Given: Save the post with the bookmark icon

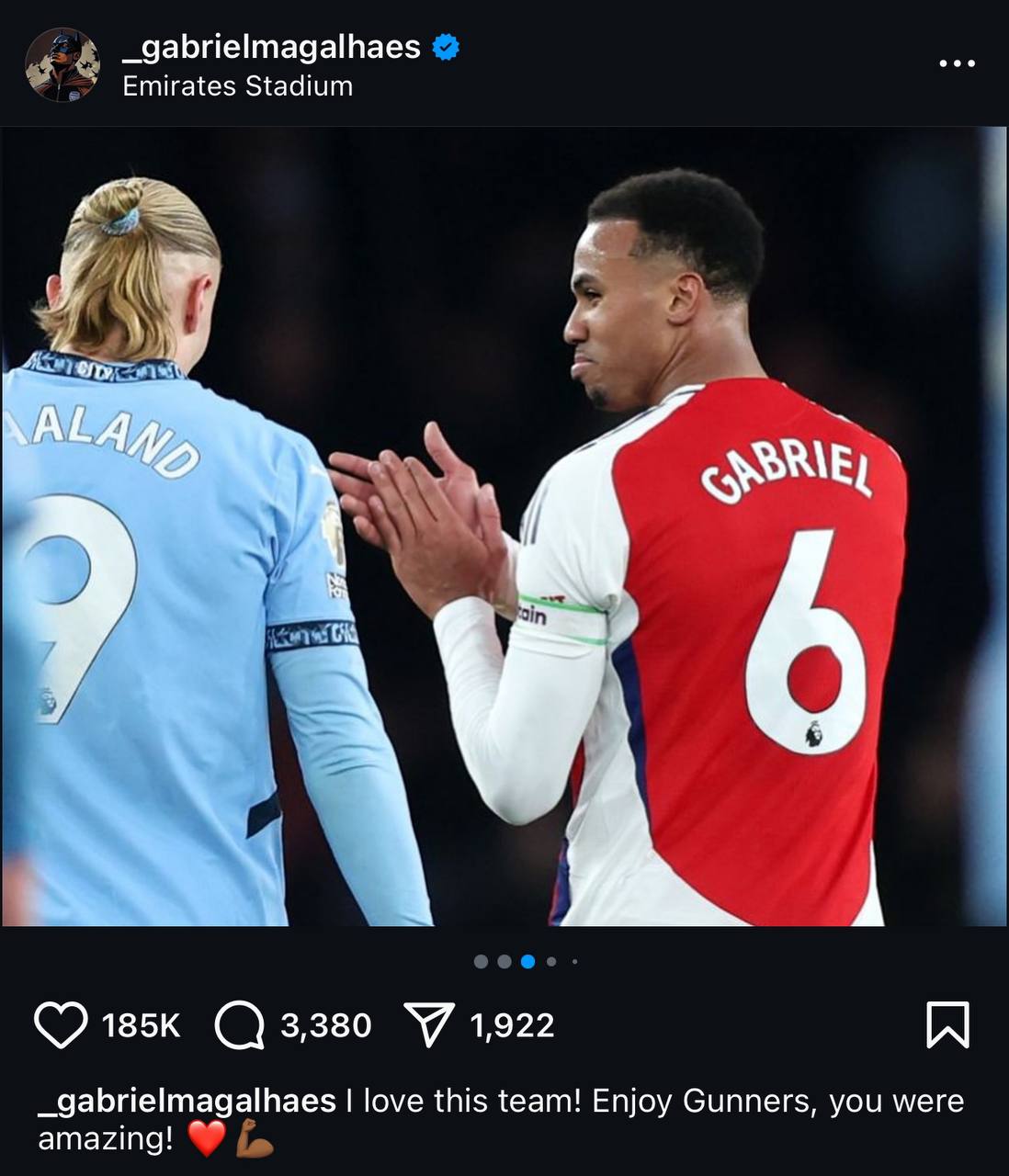Looking at the screenshot, I should coord(947,1024).
